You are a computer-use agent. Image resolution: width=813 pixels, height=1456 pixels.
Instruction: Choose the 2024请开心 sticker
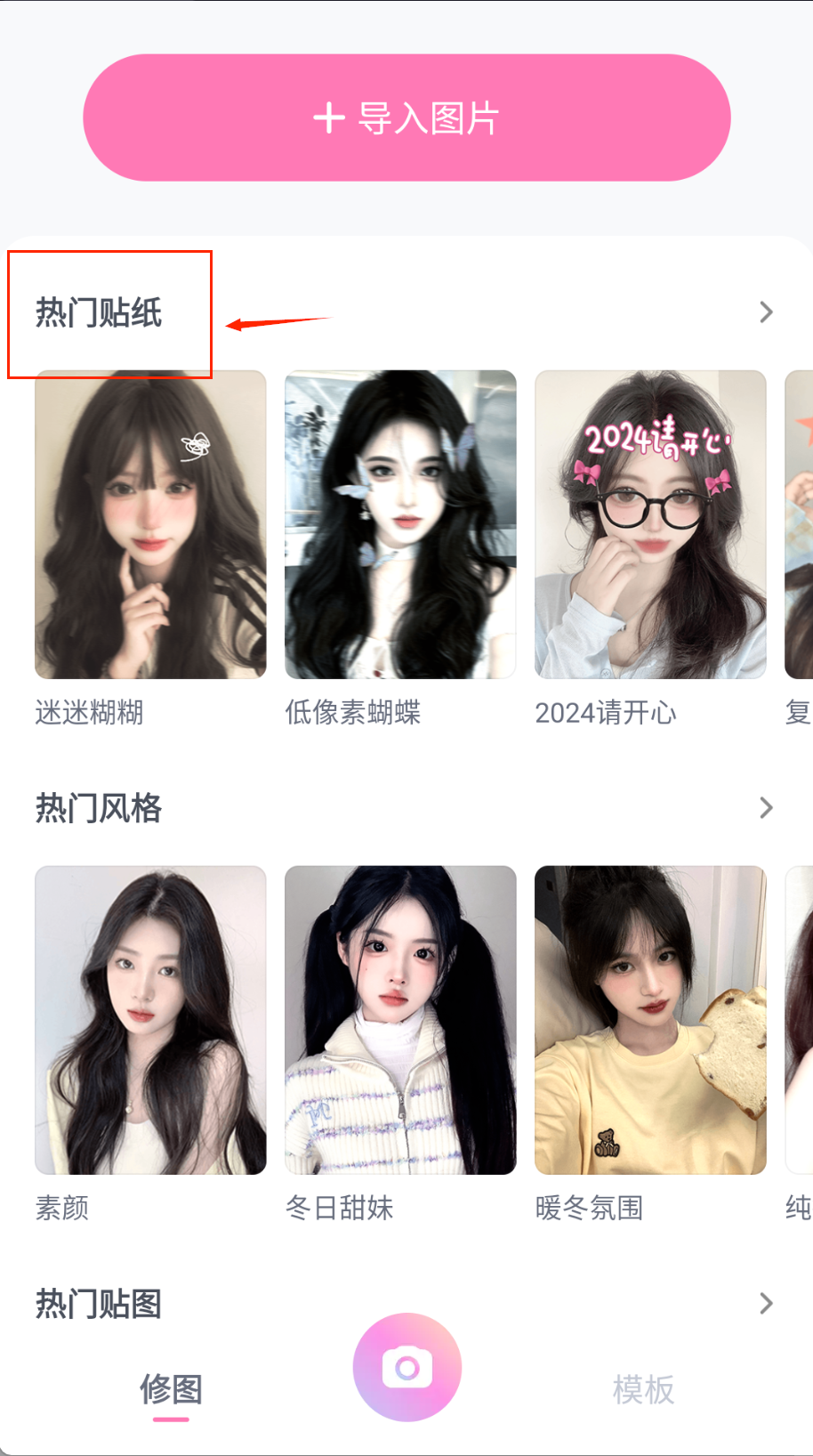tap(650, 525)
